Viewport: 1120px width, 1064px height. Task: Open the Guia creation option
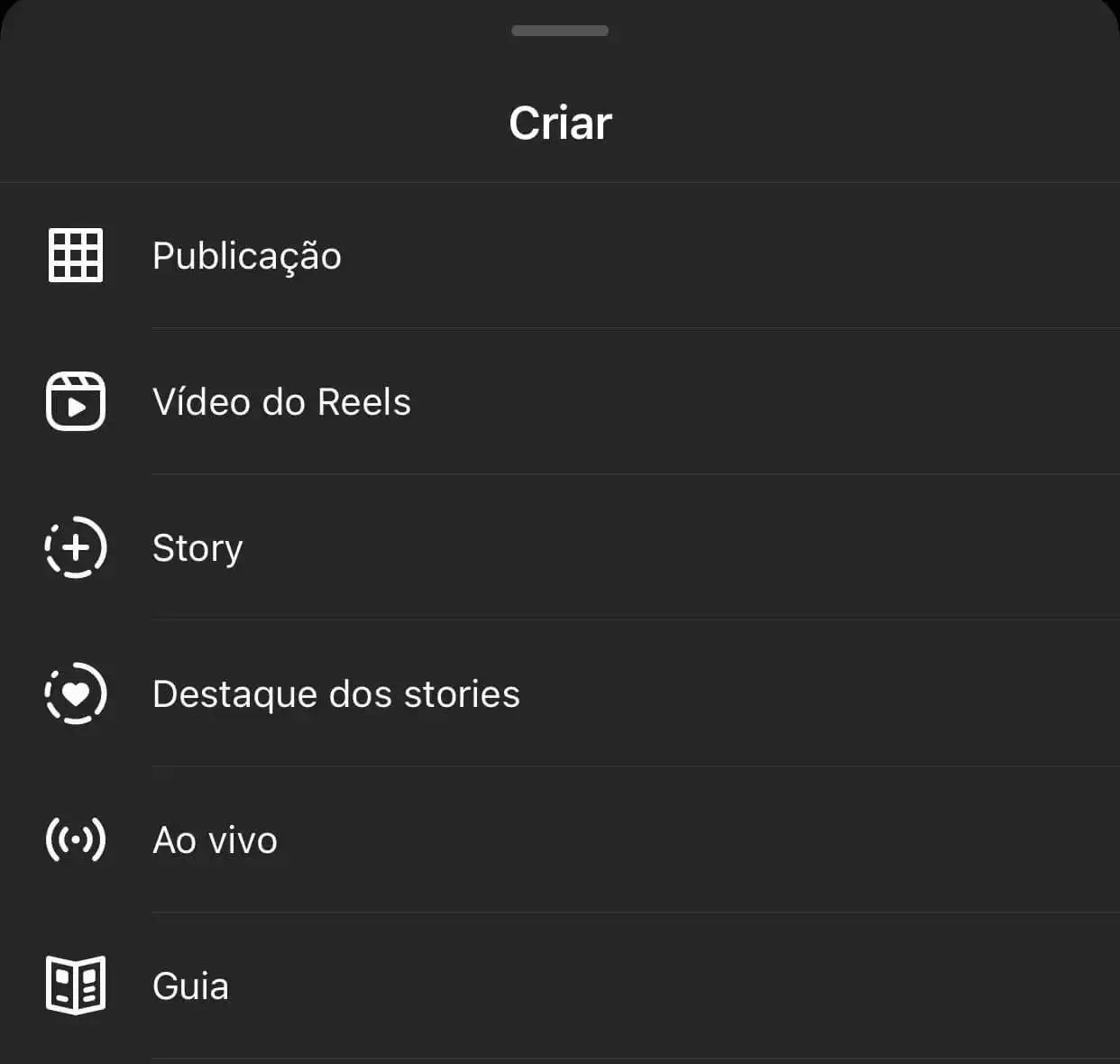[x=190, y=986]
